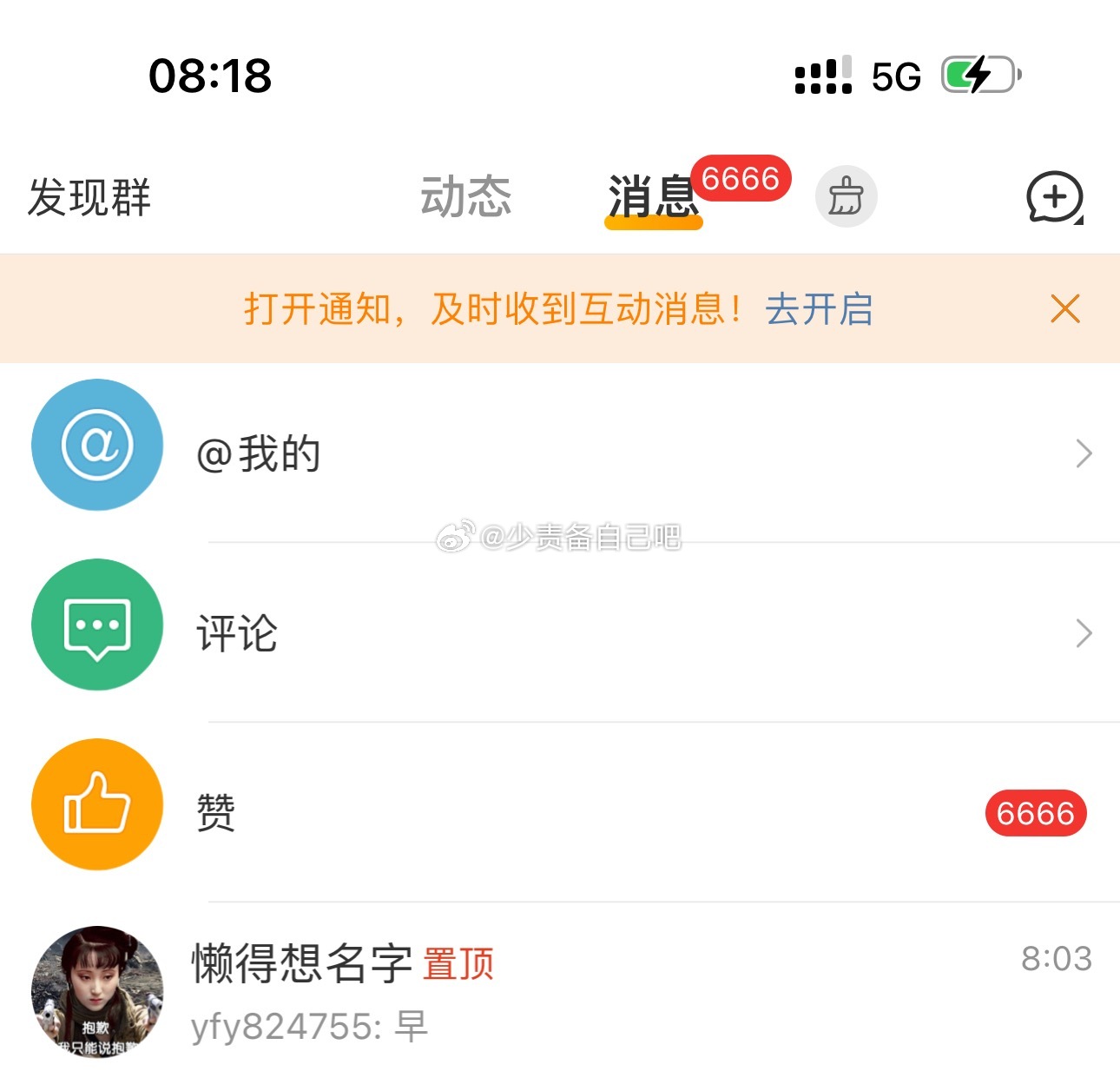This screenshot has width=1120, height=1071.
Task: Select the 消息 tab
Action: coord(653,197)
